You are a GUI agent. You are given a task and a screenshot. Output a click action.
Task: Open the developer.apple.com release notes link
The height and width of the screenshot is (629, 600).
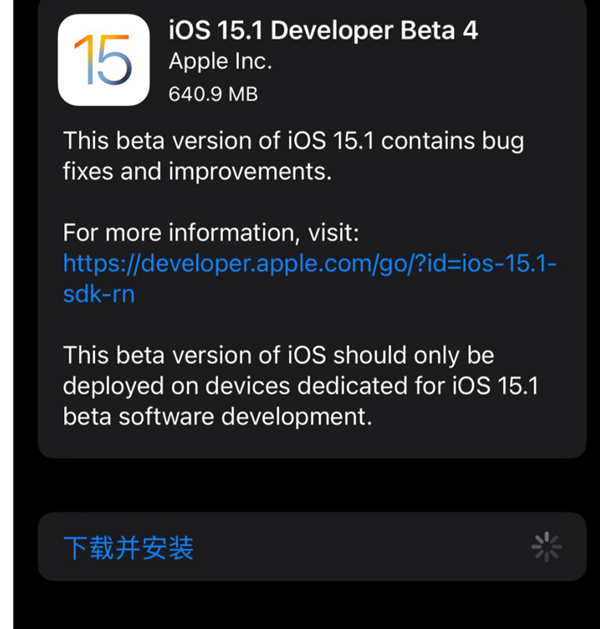[x=310, y=265]
